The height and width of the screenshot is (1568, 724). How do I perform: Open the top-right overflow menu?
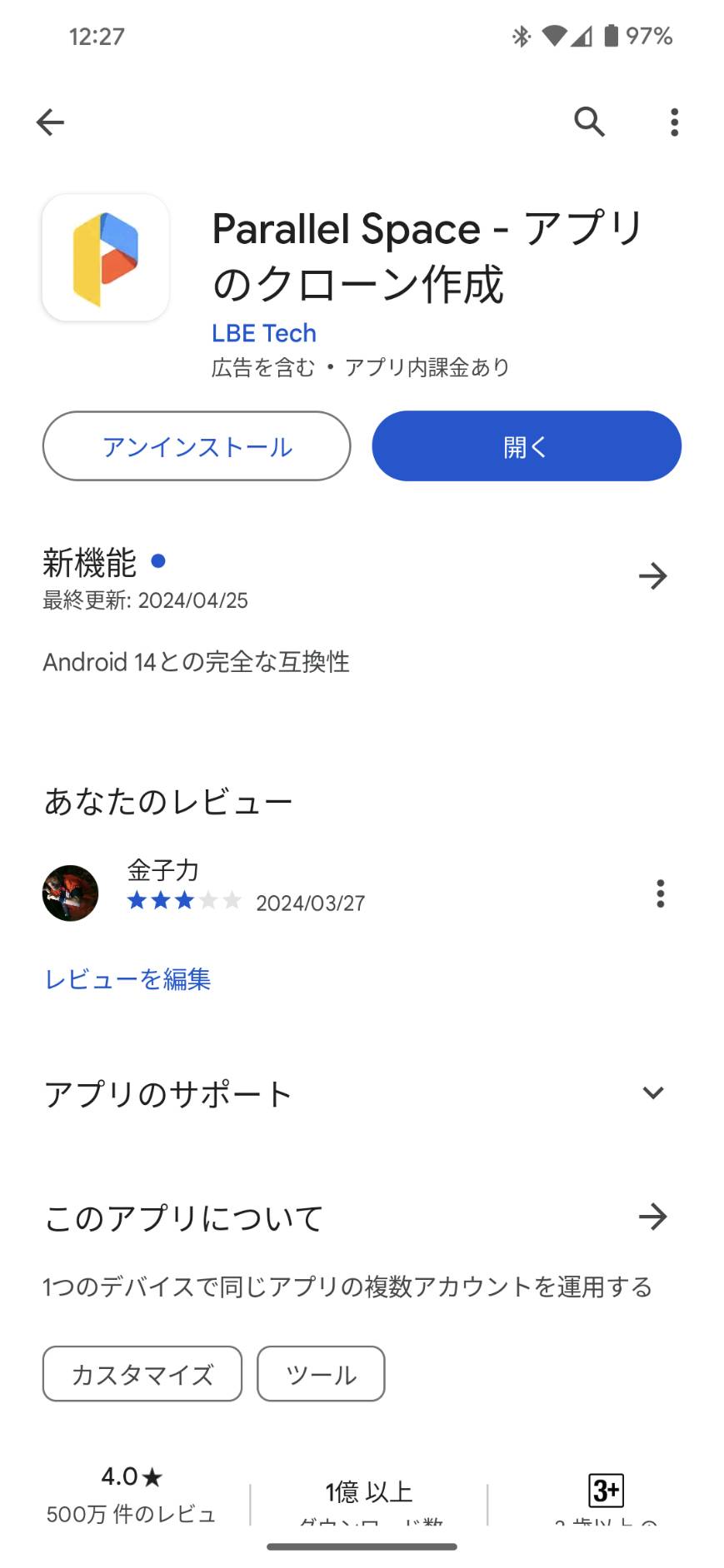(674, 122)
